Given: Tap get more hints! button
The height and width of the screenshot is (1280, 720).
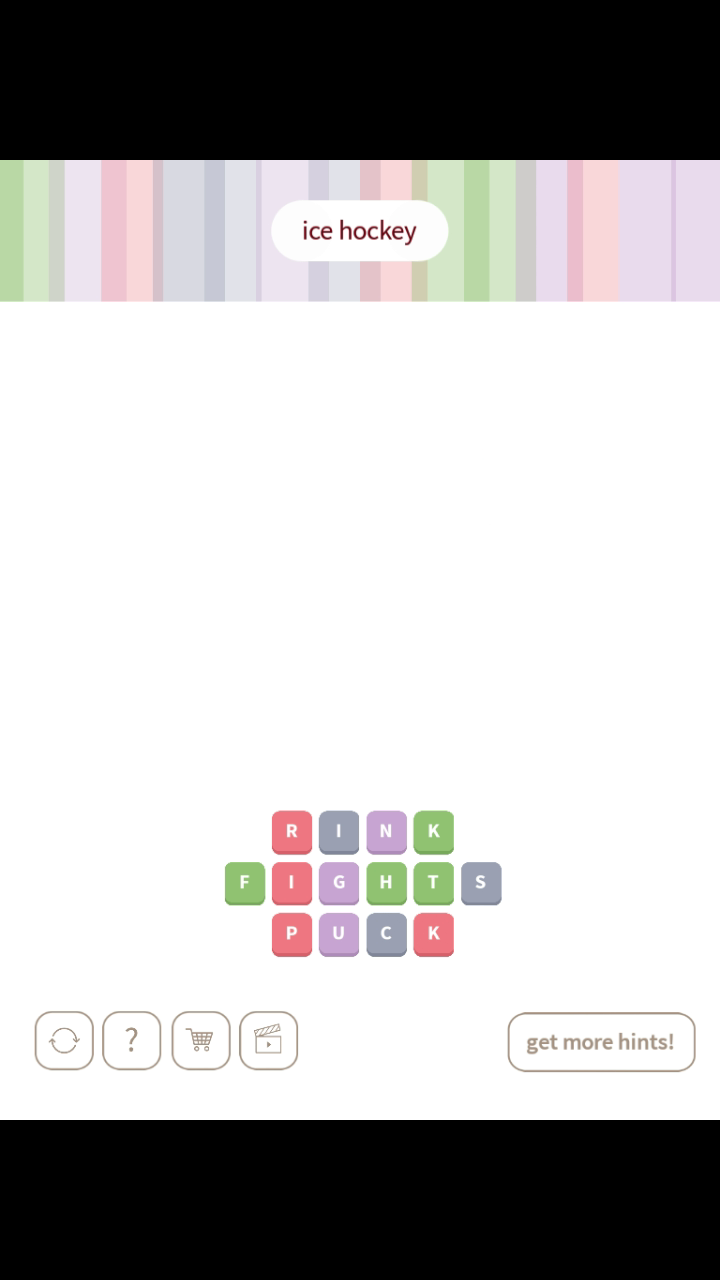Looking at the screenshot, I should 601,1041.
